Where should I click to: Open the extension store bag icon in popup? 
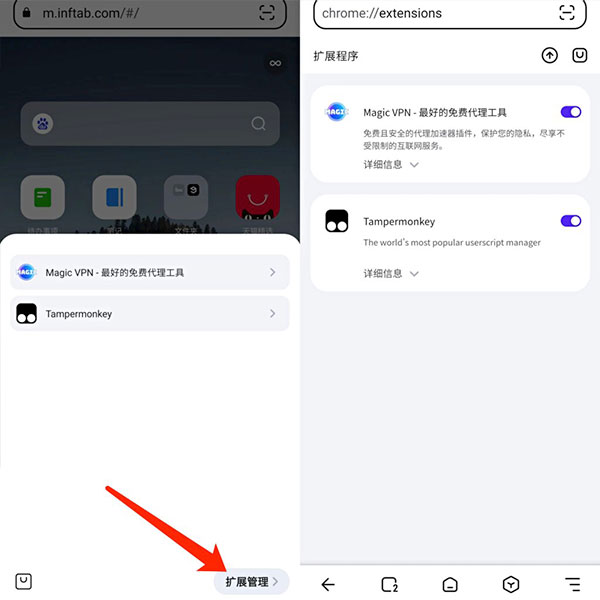[x=23, y=581]
